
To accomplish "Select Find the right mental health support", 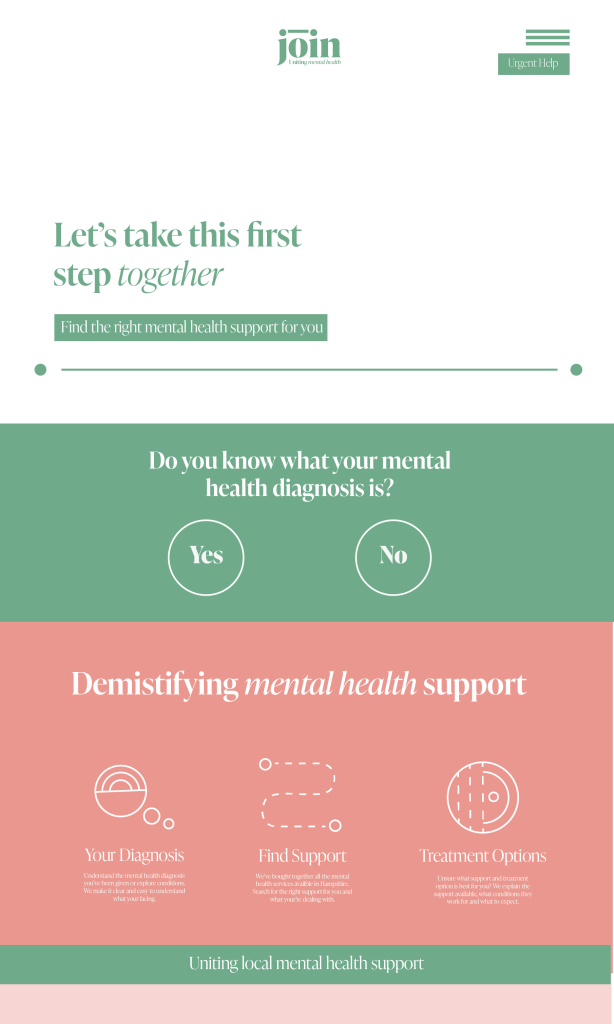I will tap(191, 327).
